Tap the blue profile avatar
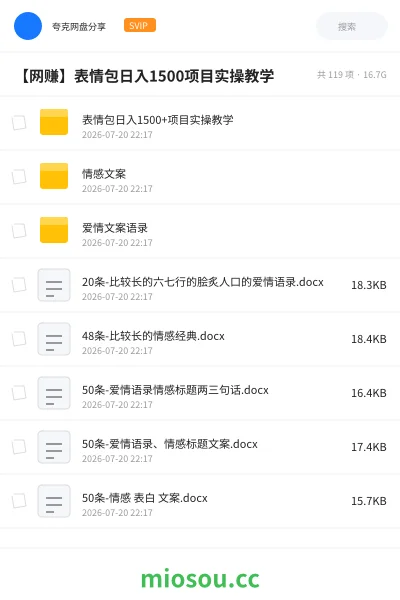The image size is (400, 600). pyautogui.click(x=28, y=26)
